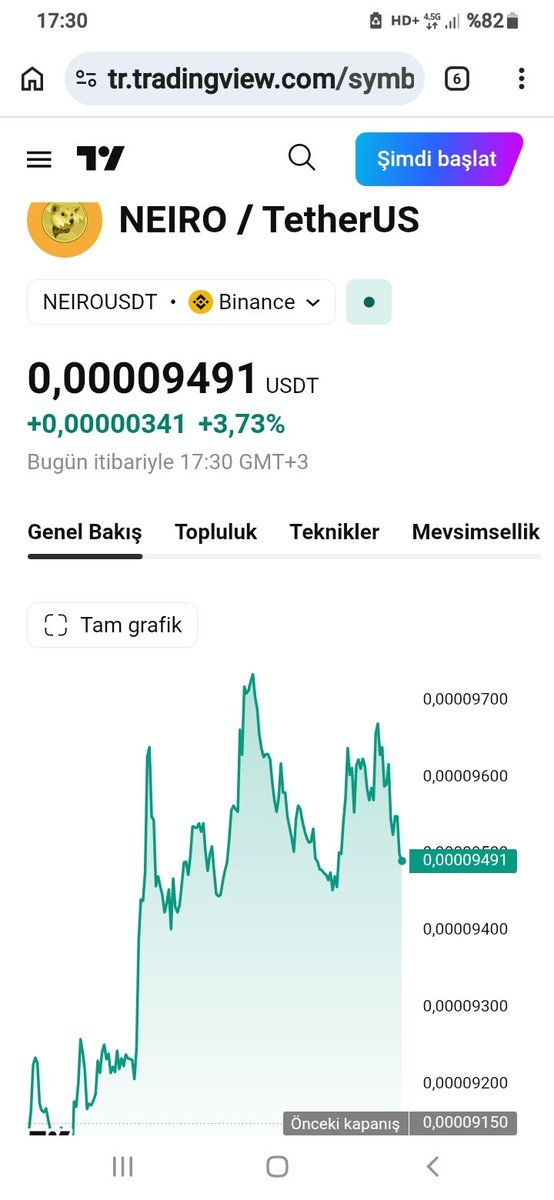554x1200 pixels.
Task: Open the browser overflow menu
Action: click(521, 79)
